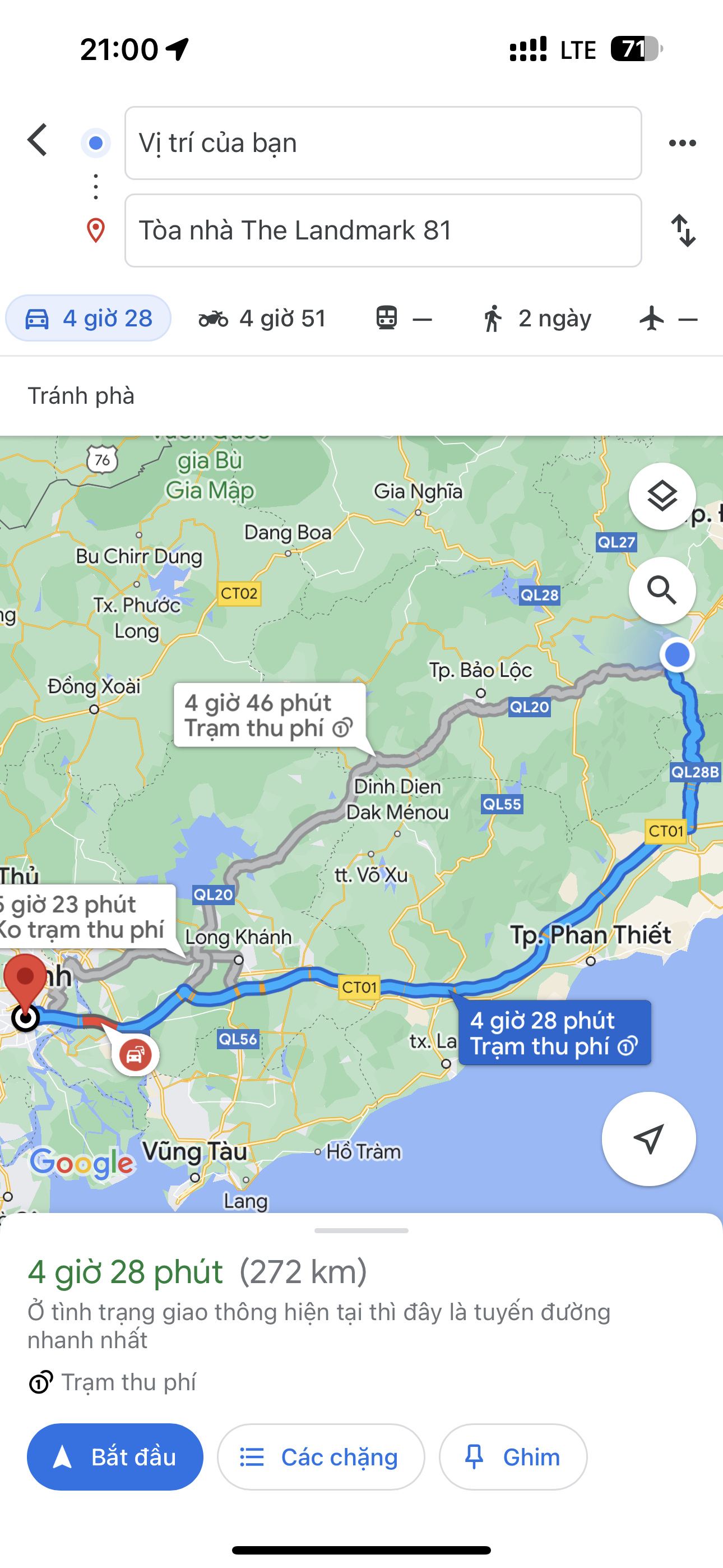Pin this route with Ghim
The height and width of the screenshot is (1568, 723).
tap(513, 1457)
